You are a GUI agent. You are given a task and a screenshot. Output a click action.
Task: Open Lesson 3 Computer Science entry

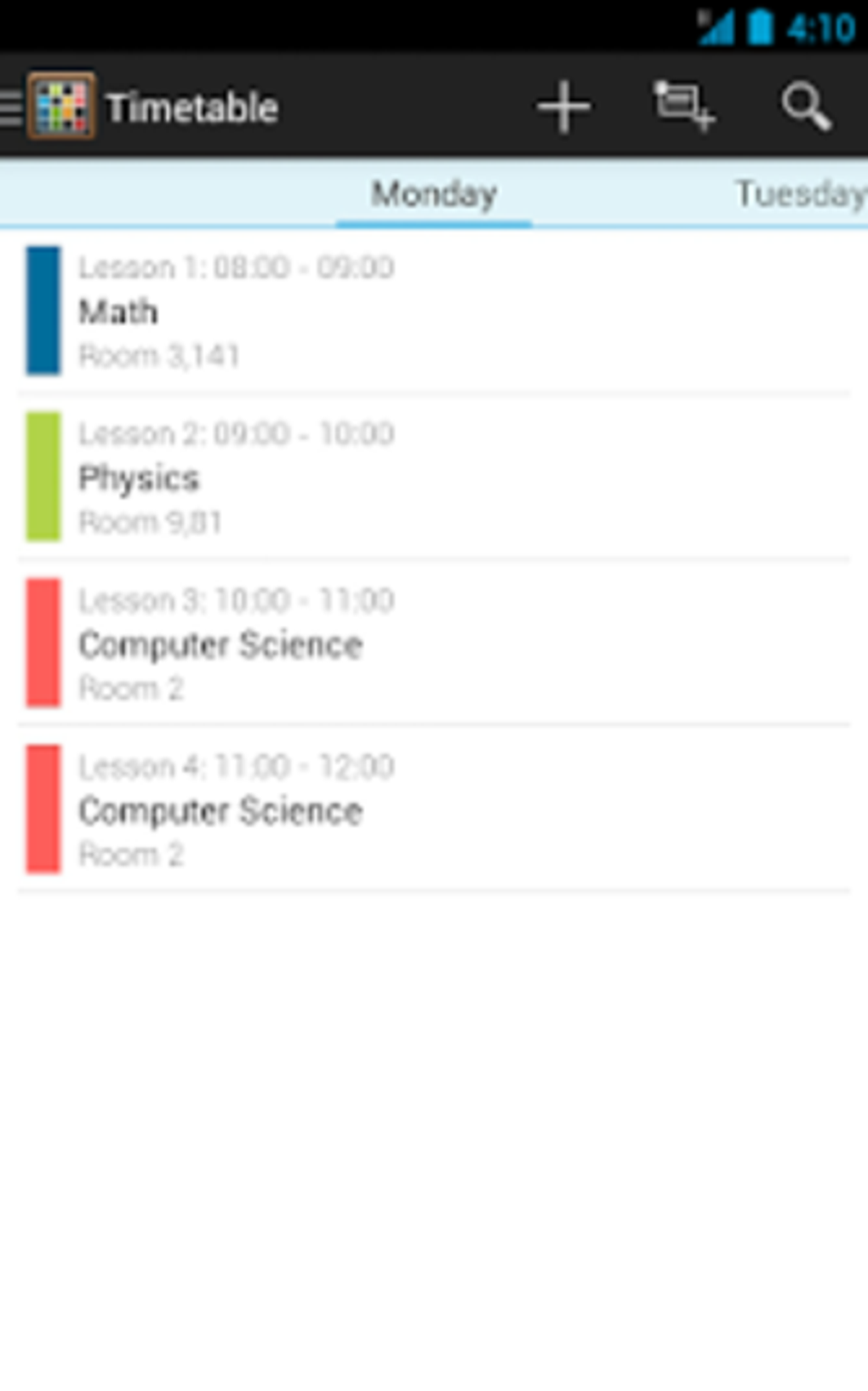[x=434, y=643]
